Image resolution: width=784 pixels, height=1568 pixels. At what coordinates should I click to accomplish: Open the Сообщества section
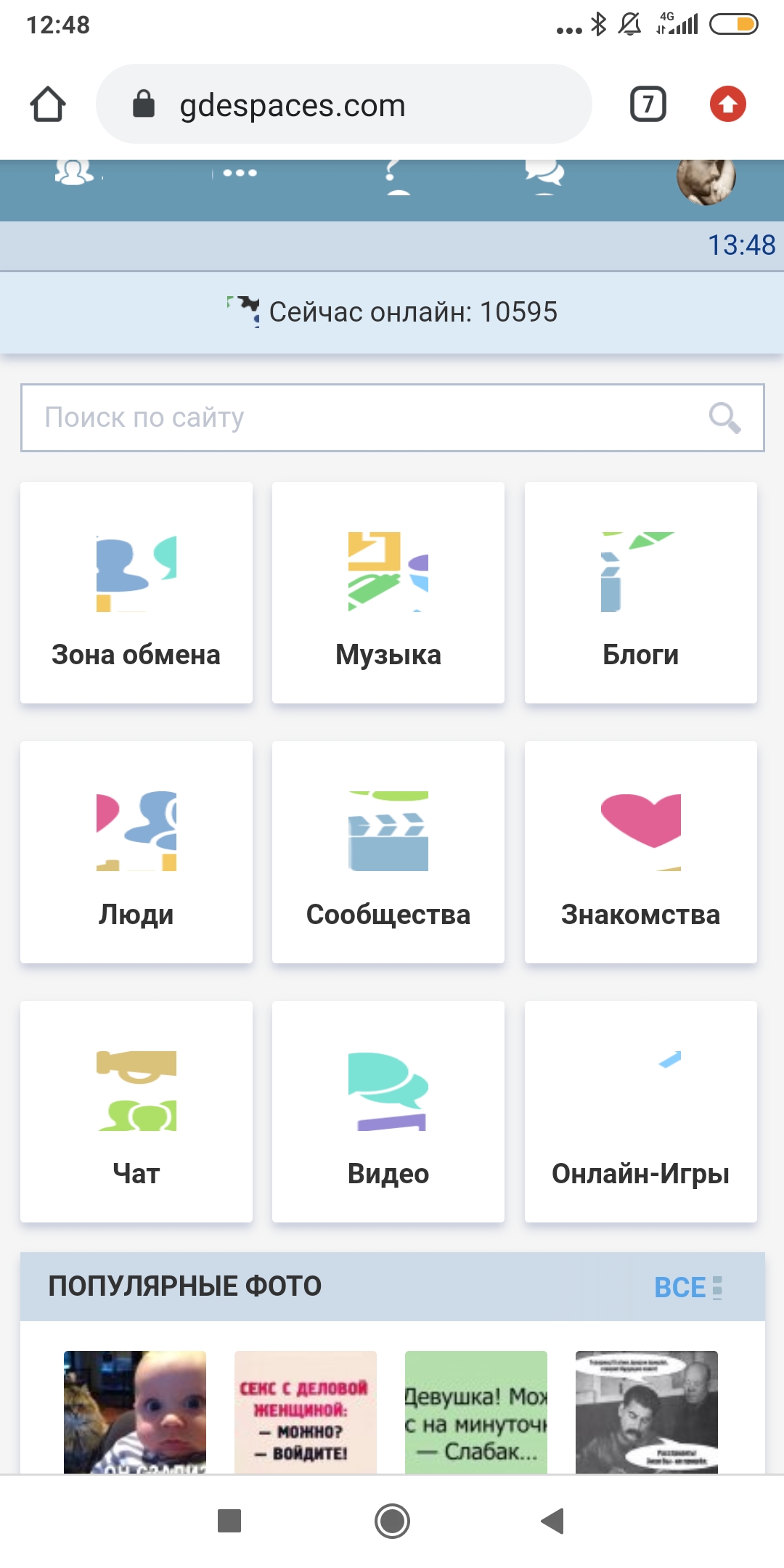[388, 852]
